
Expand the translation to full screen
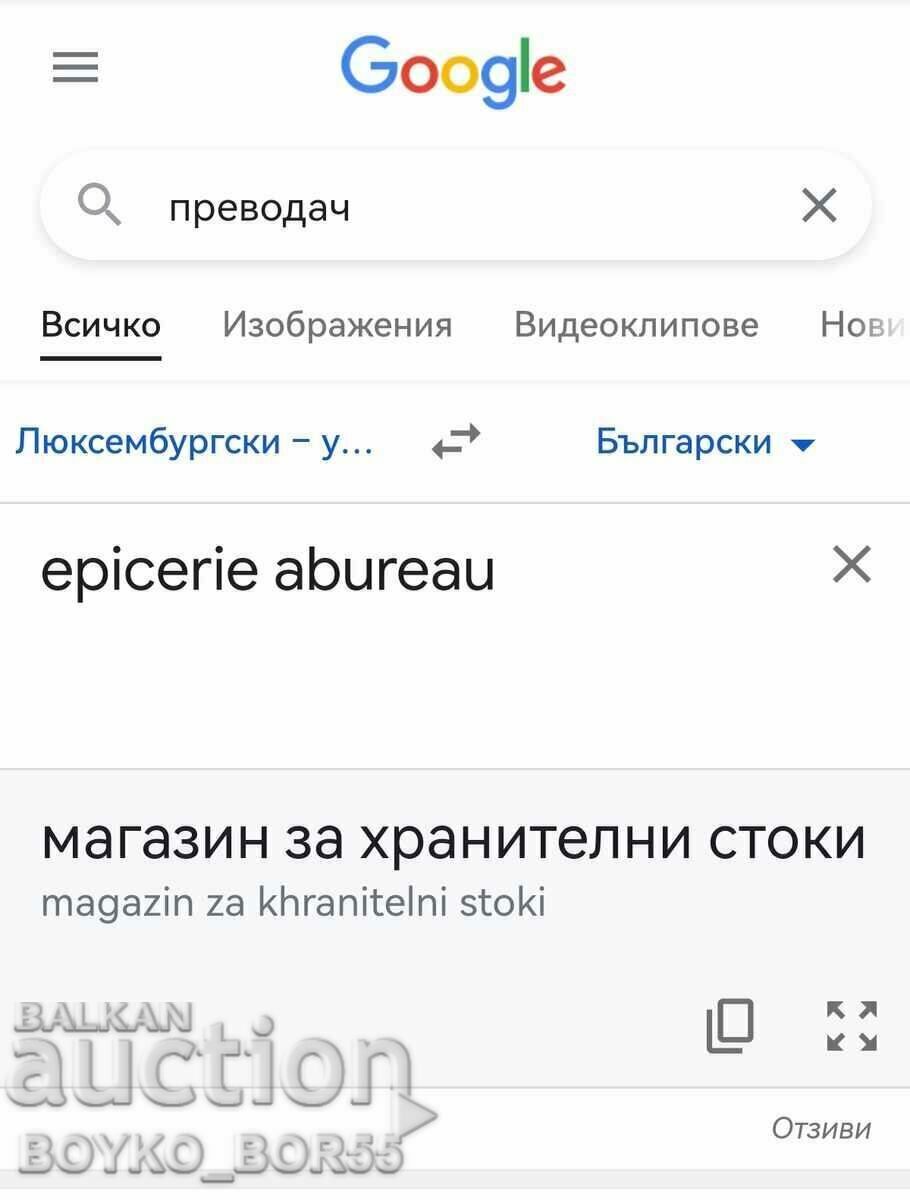coord(852,1026)
